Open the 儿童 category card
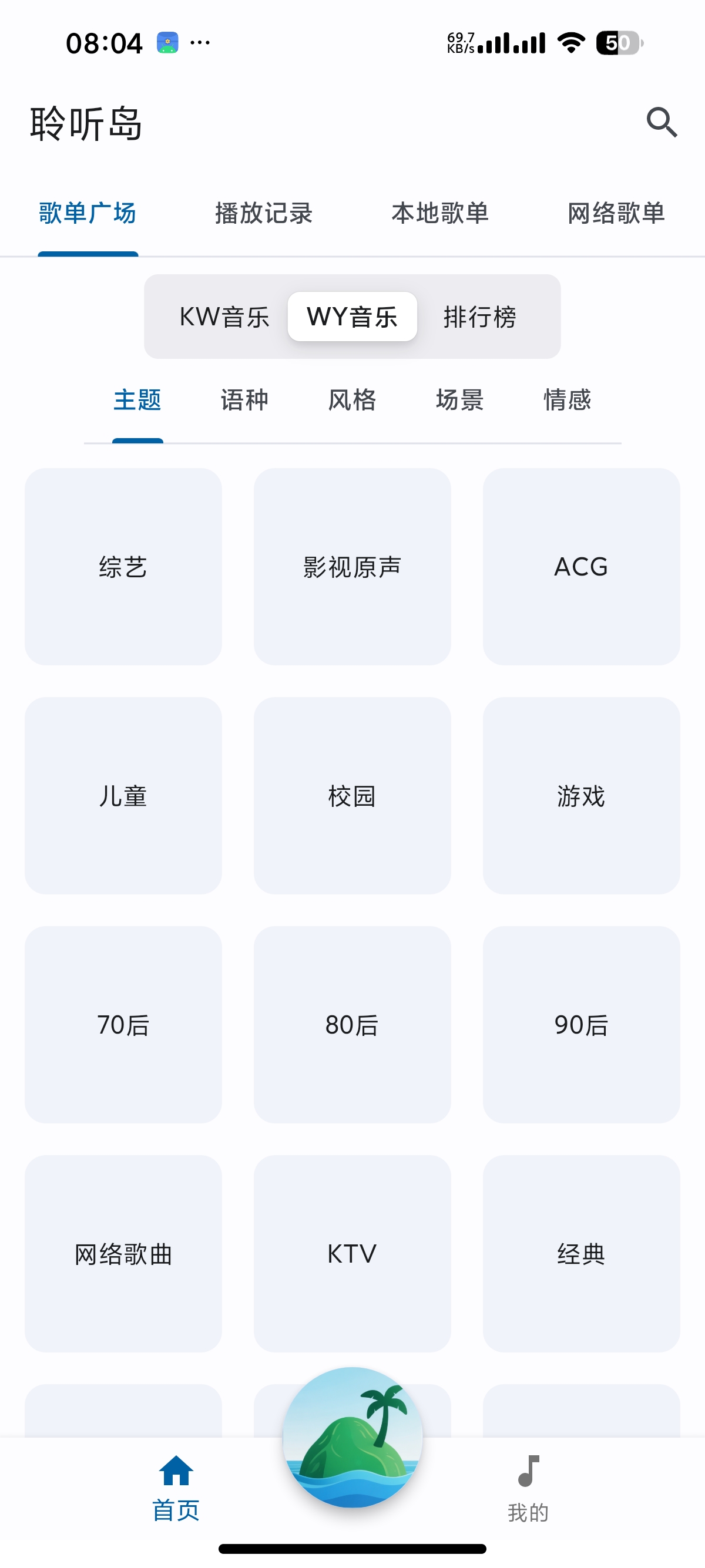The image size is (705, 1568). (x=123, y=796)
